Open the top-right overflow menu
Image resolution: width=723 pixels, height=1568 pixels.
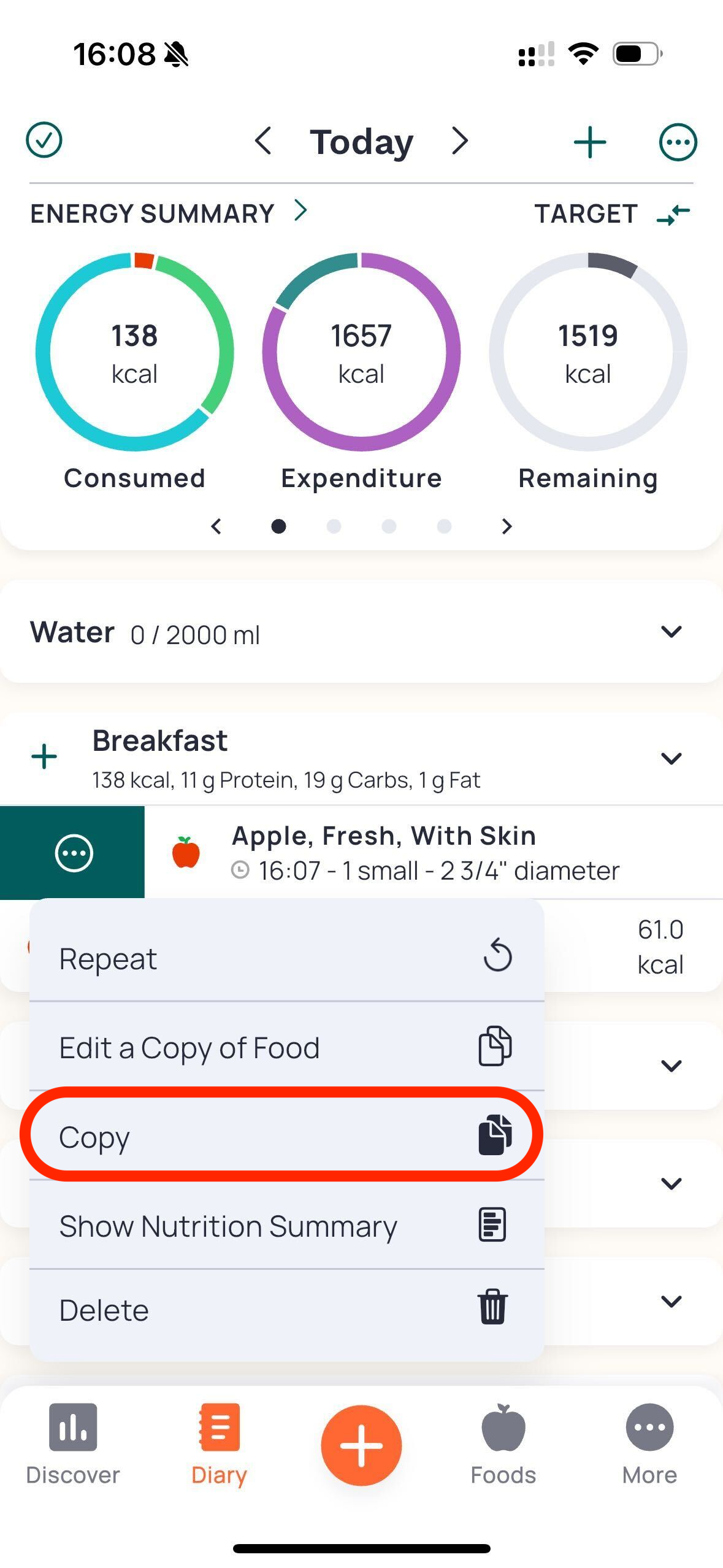coord(678,142)
